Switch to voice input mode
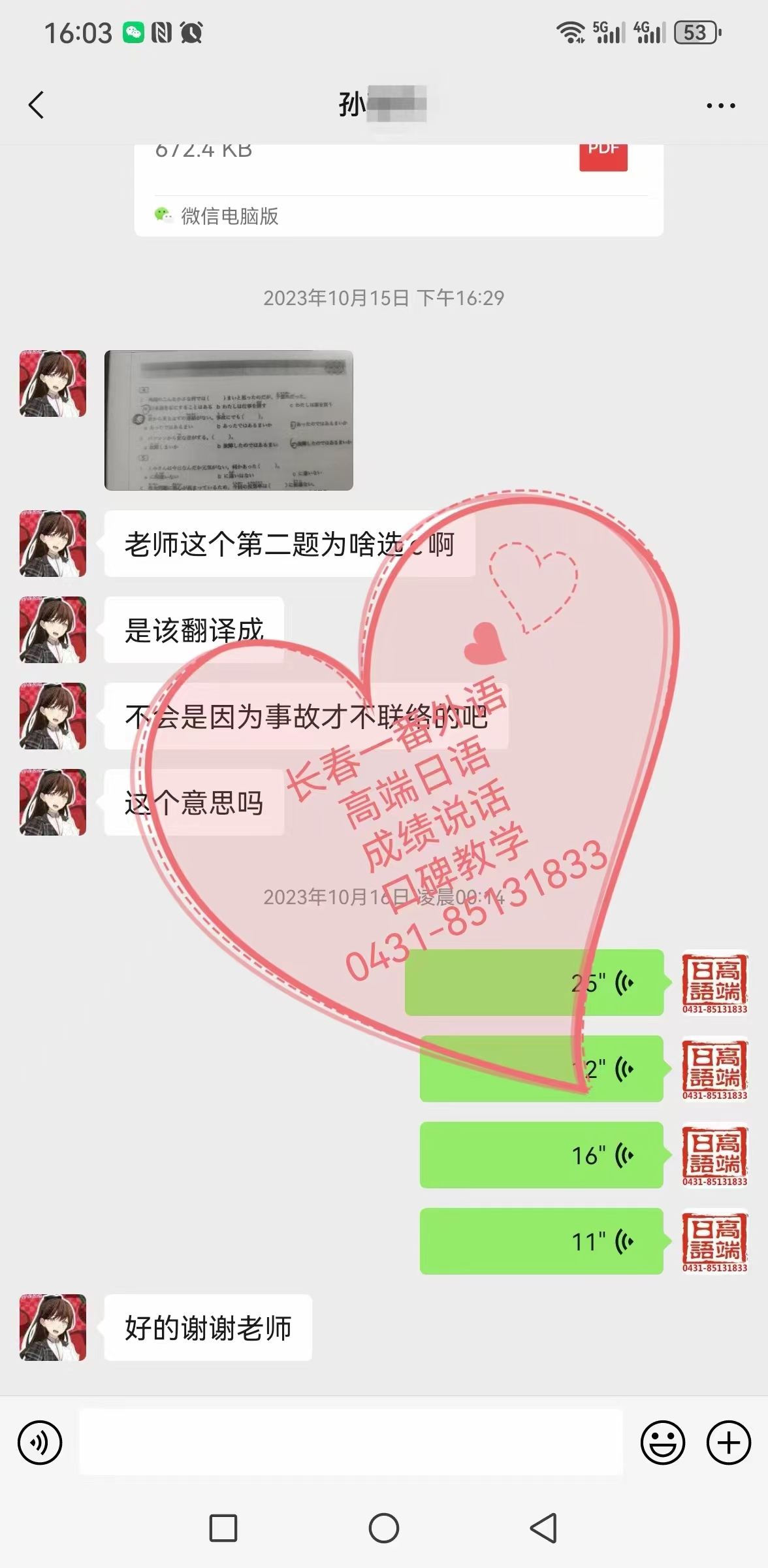768x1568 pixels. [40, 1443]
